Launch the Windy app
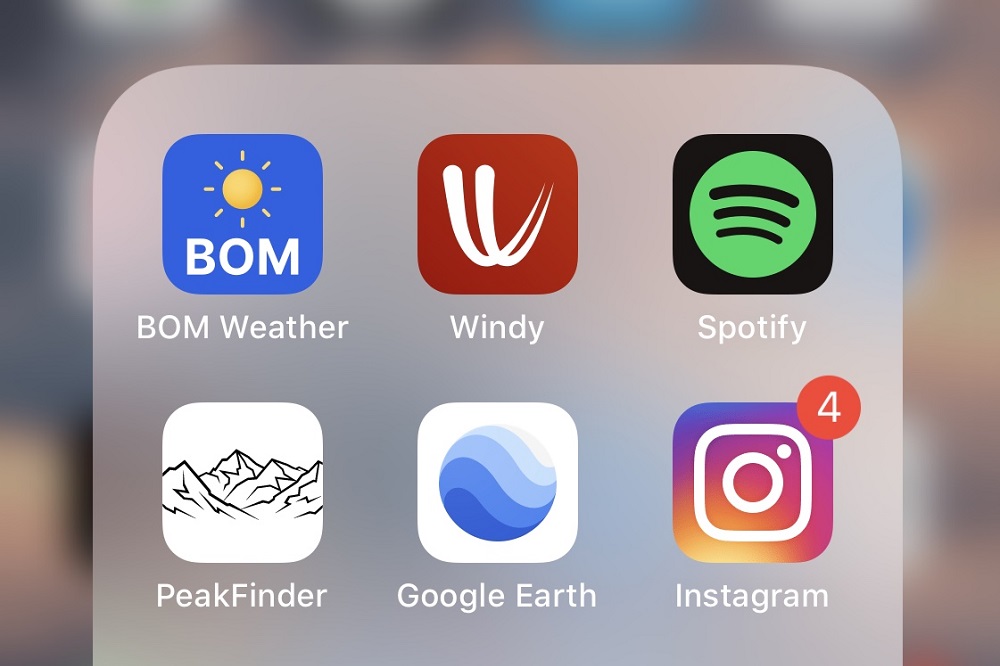Image resolution: width=1000 pixels, height=666 pixels. (x=497, y=214)
